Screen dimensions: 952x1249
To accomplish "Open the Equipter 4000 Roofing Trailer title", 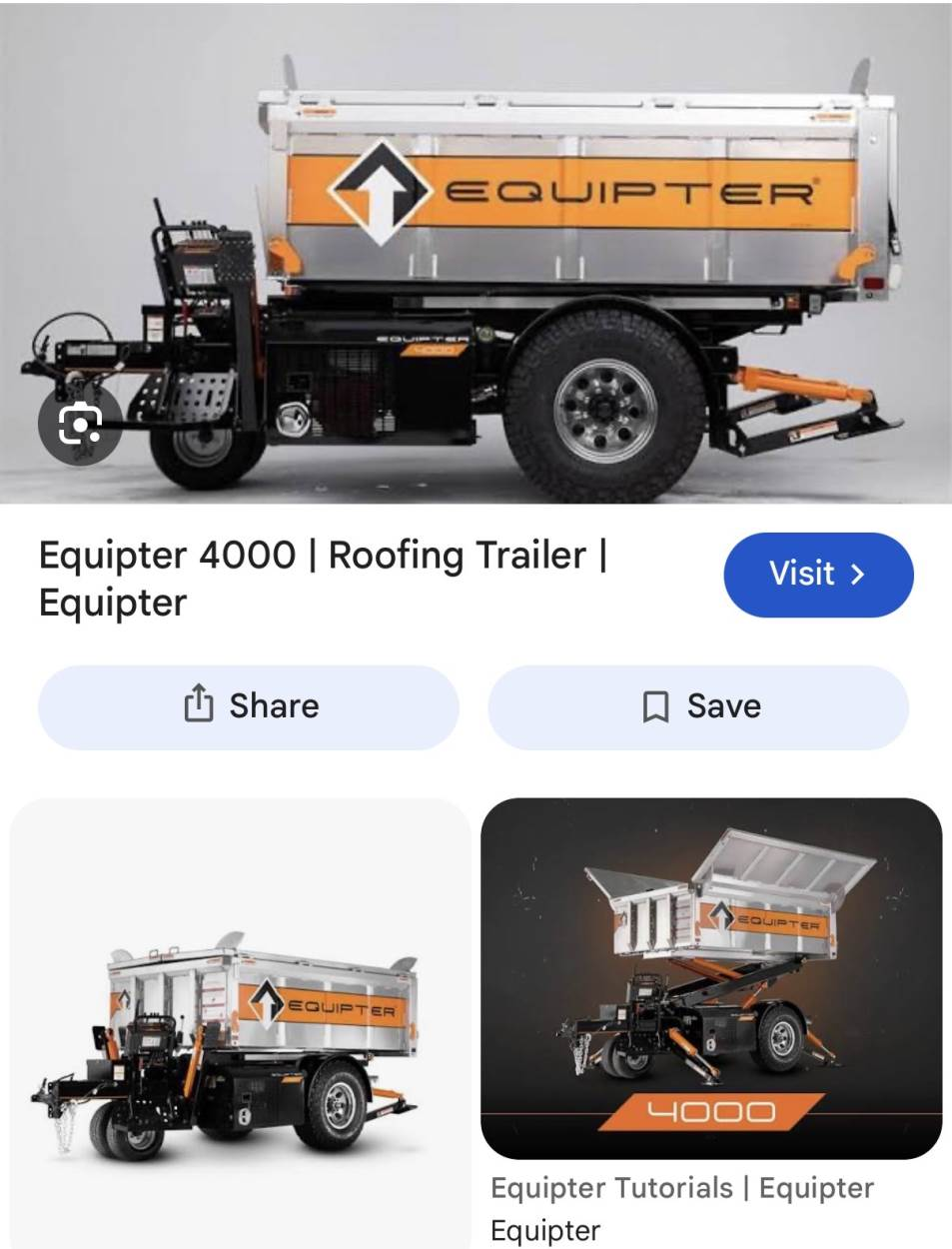I will point(323,579).
